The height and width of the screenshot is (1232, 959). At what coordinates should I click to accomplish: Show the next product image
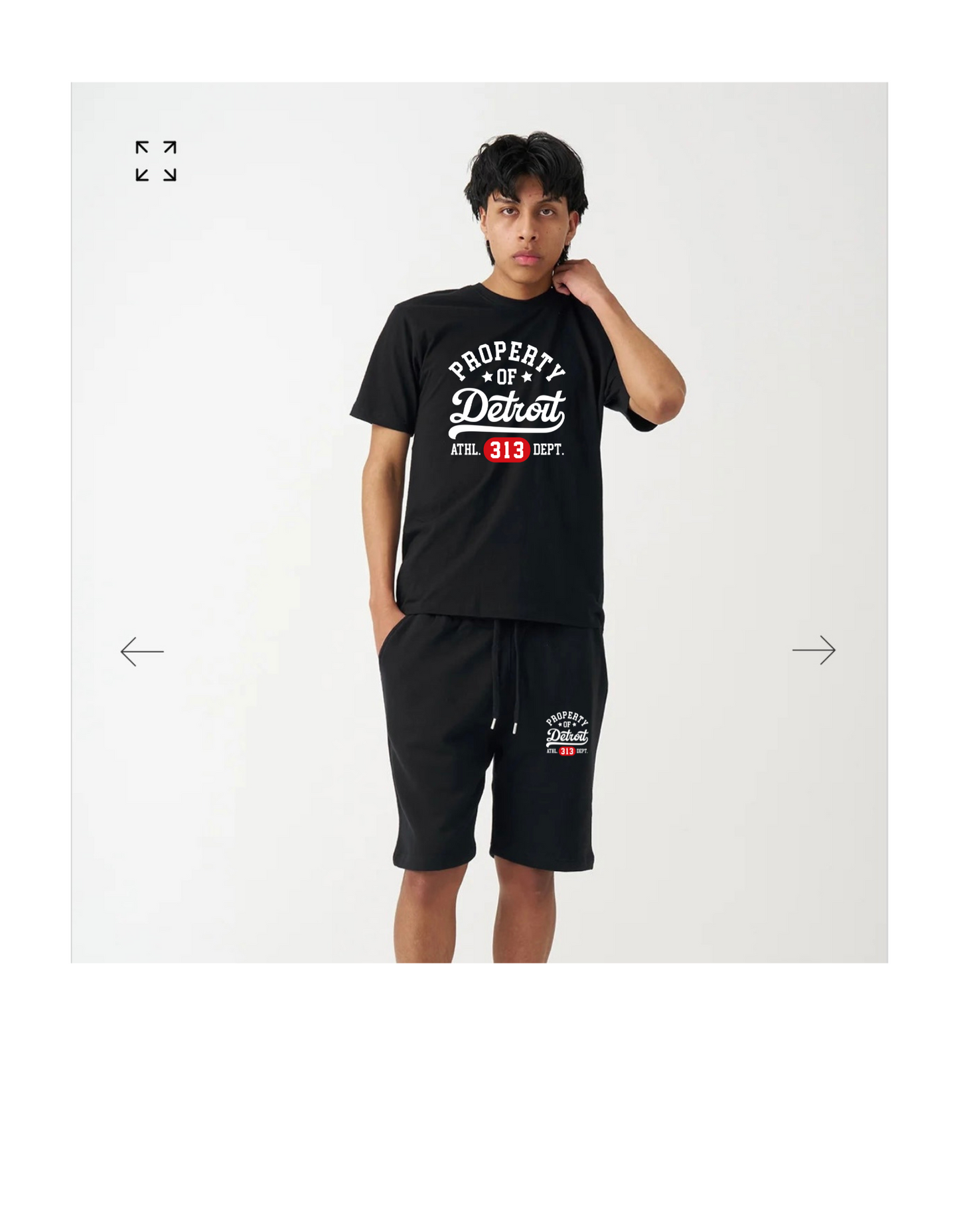point(814,650)
